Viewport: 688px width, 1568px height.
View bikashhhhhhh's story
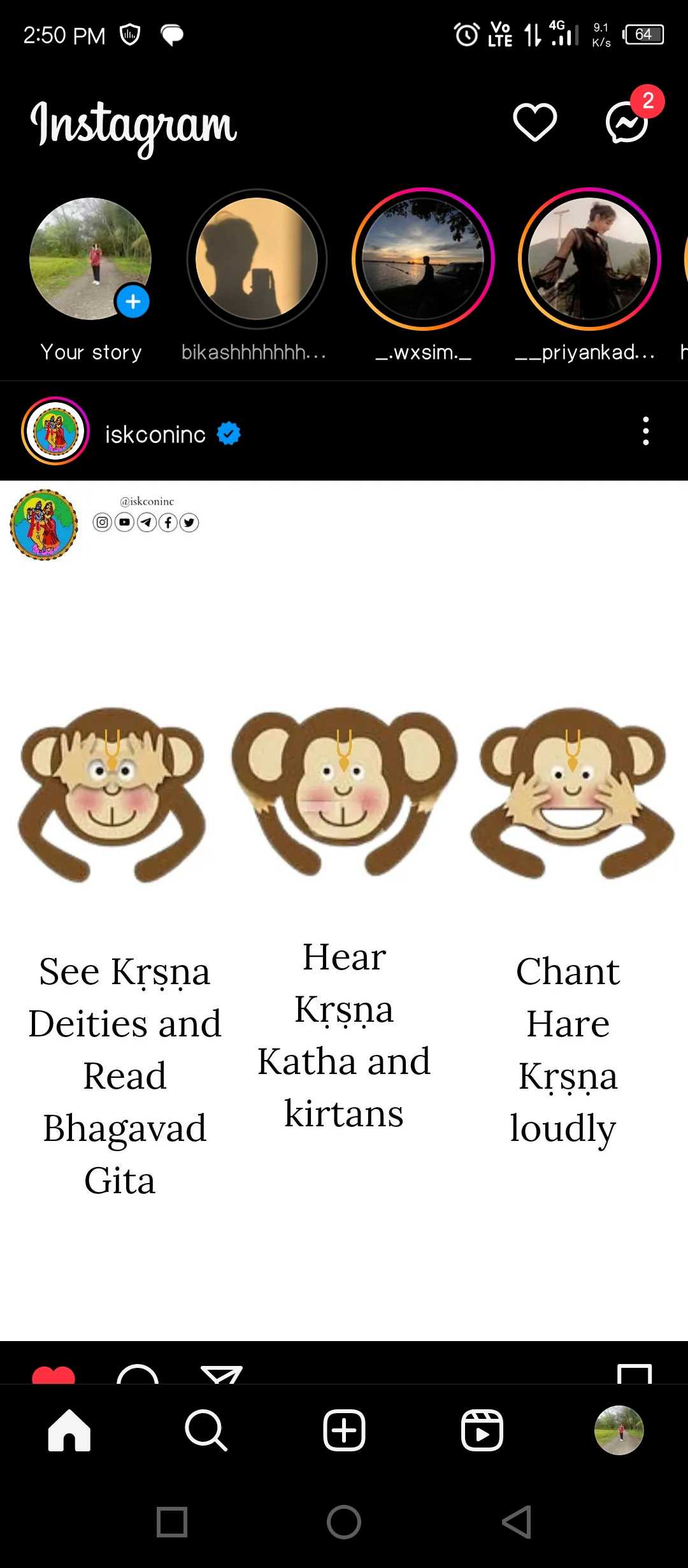point(256,259)
